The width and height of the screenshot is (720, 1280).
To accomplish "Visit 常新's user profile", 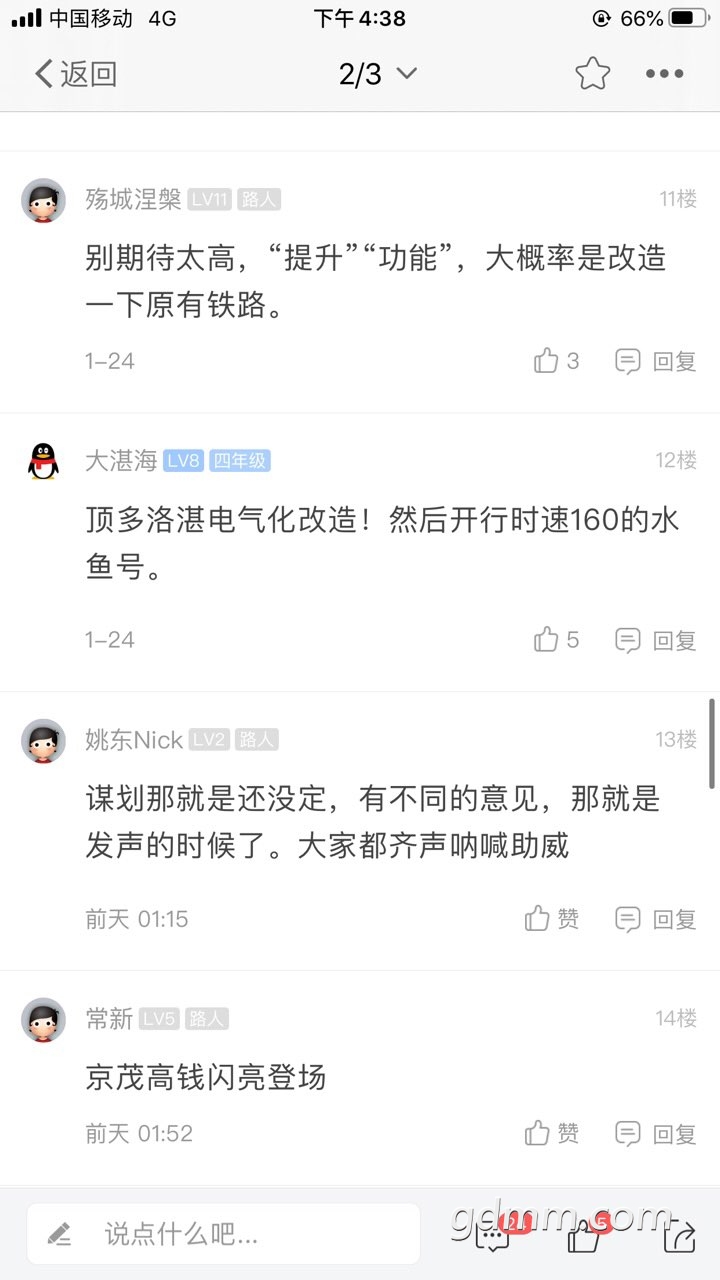I will coord(43,1020).
